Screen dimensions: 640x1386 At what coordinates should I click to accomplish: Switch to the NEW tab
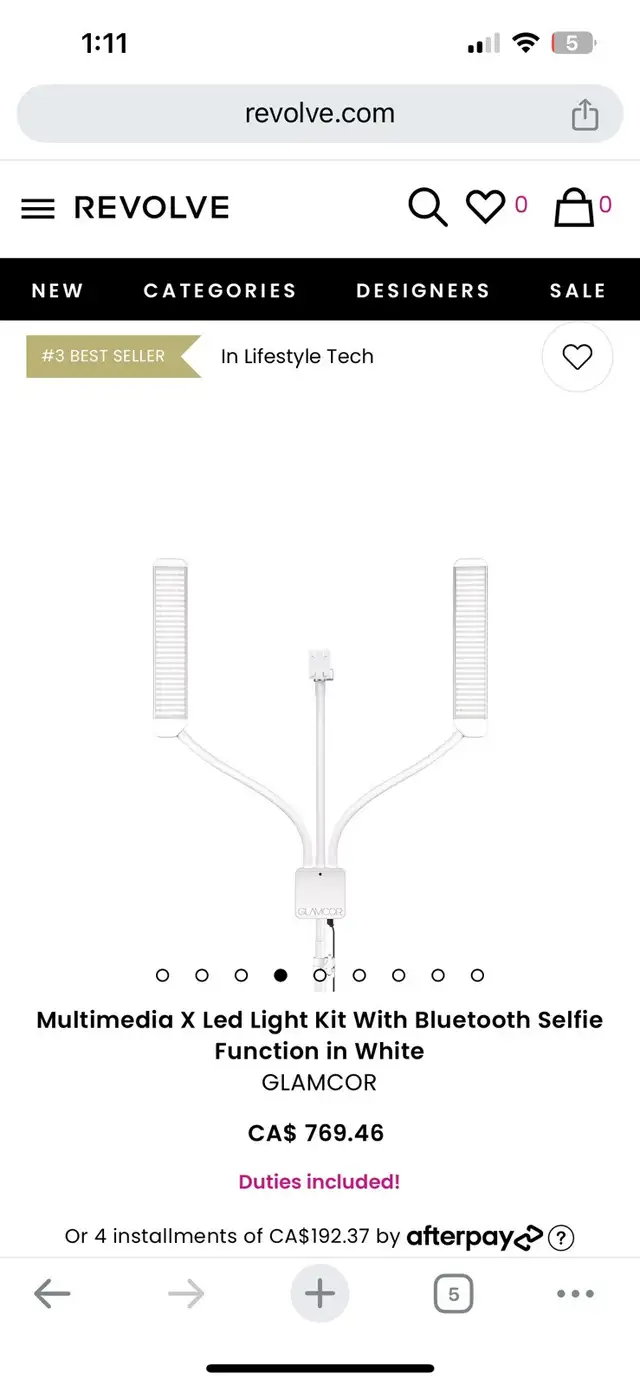pyautogui.click(x=58, y=290)
